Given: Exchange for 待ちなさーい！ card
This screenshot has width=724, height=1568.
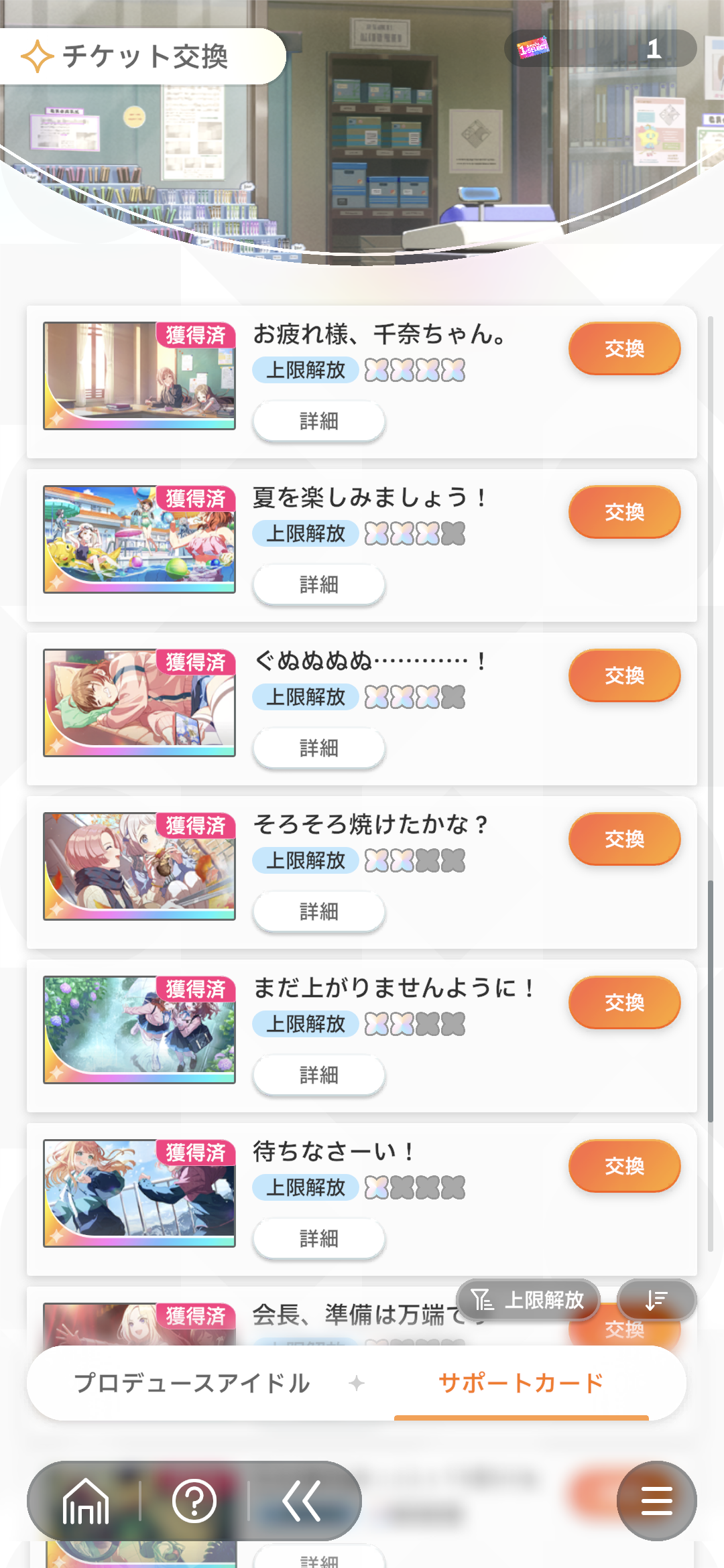Looking at the screenshot, I should [x=624, y=1166].
